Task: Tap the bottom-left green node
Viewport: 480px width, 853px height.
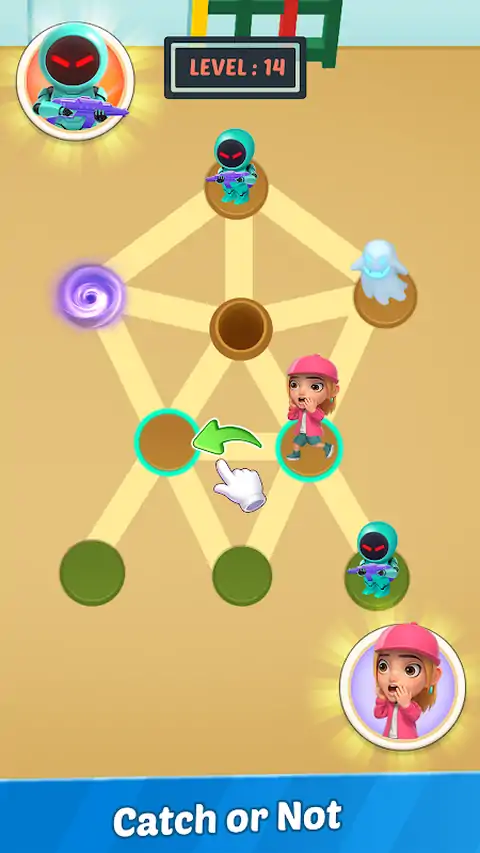Action: point(92,572)
